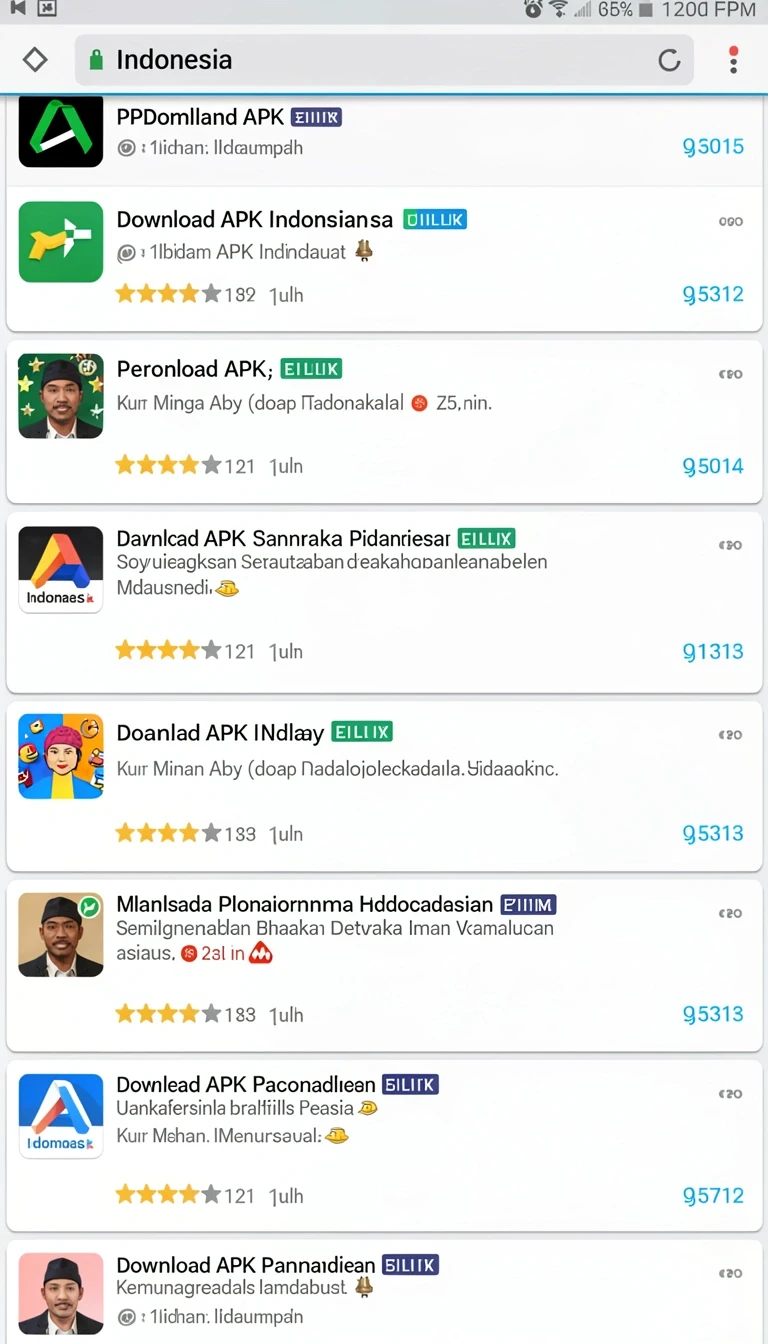The image size is (768, 1344).
Task: Tap options icon on Doanlad APK INdlaay card
Action: [731, 735]
